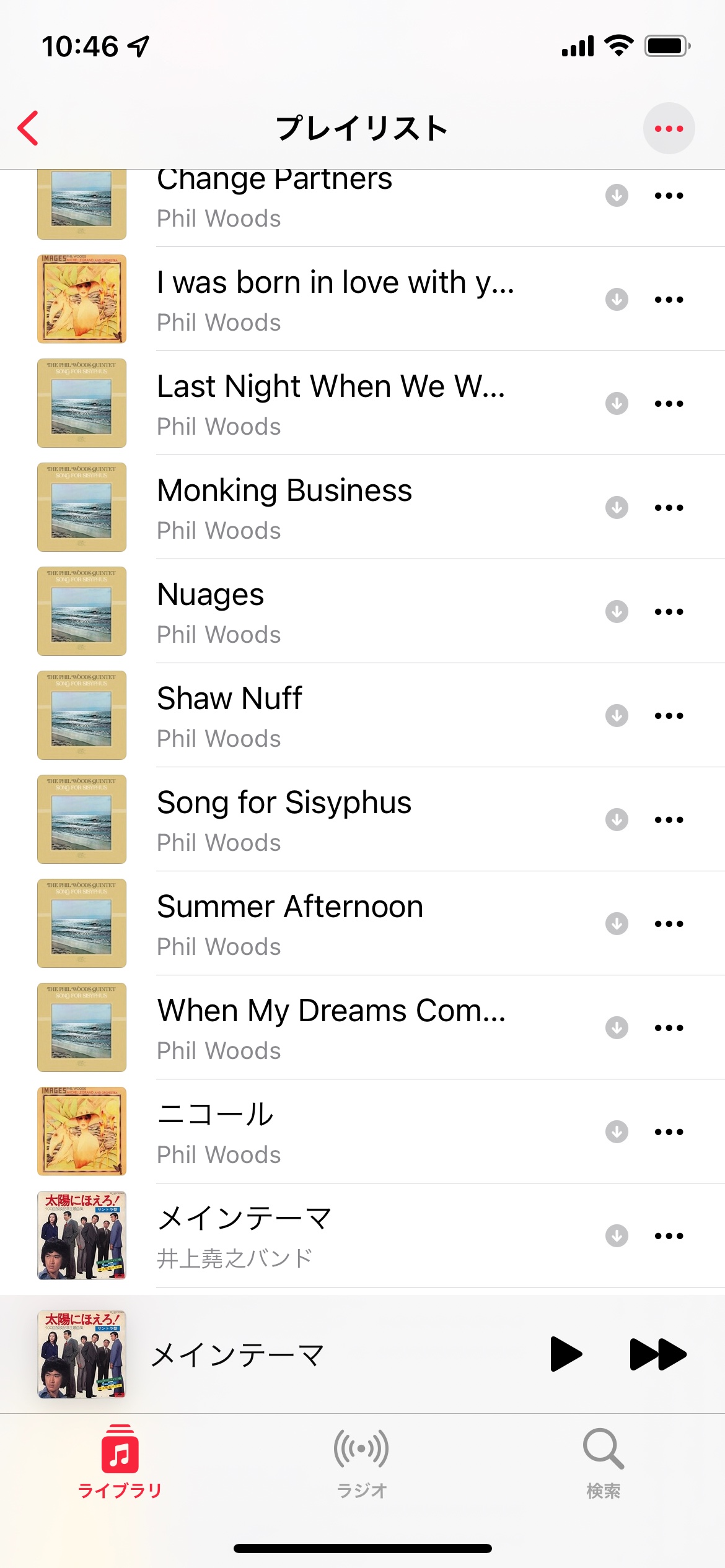Screen dimensions: 725x1568
Task: Open more options for ニコール
Action: [x=669, y=1131]
